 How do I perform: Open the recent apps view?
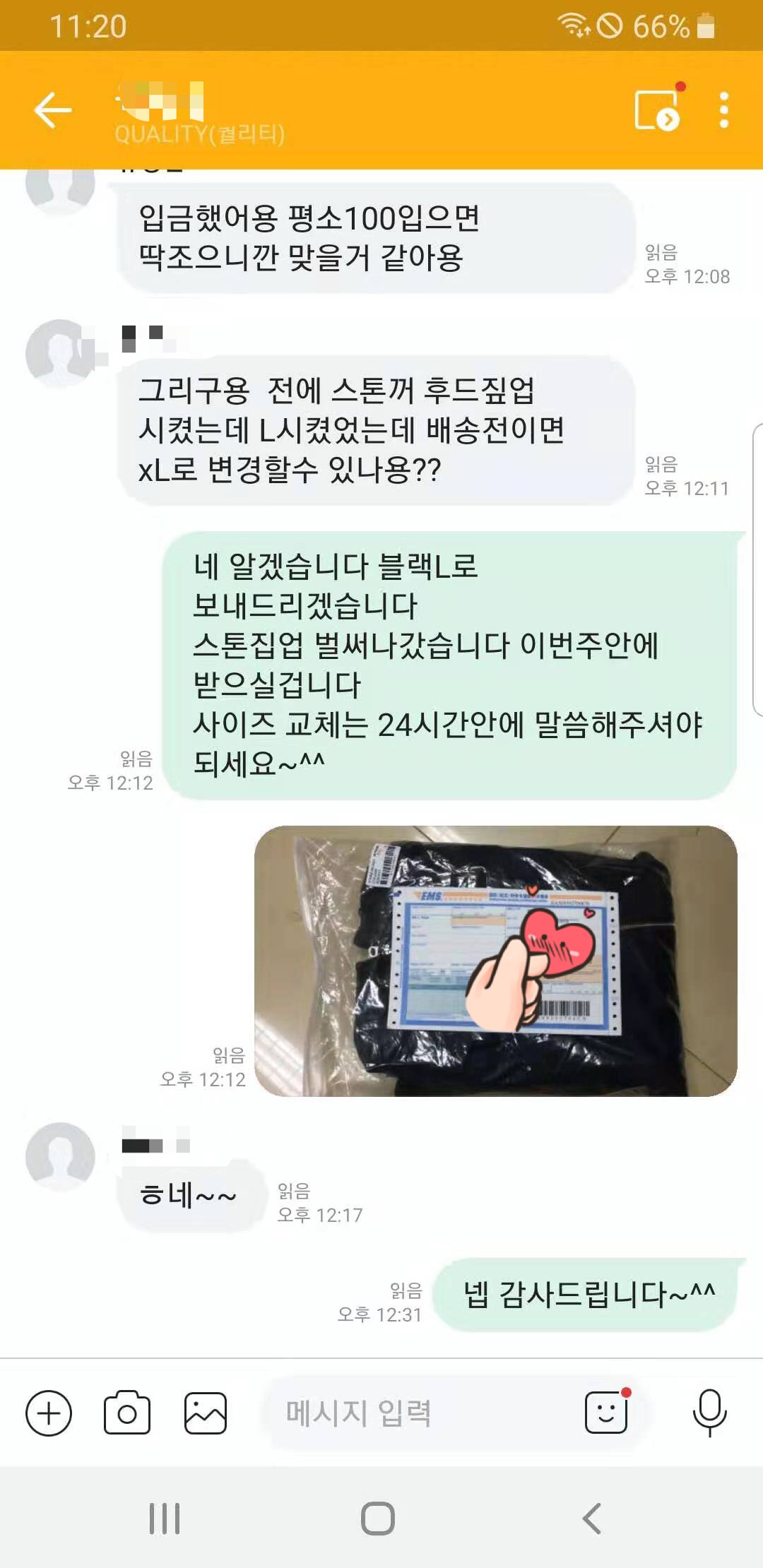click(165, 1519)
